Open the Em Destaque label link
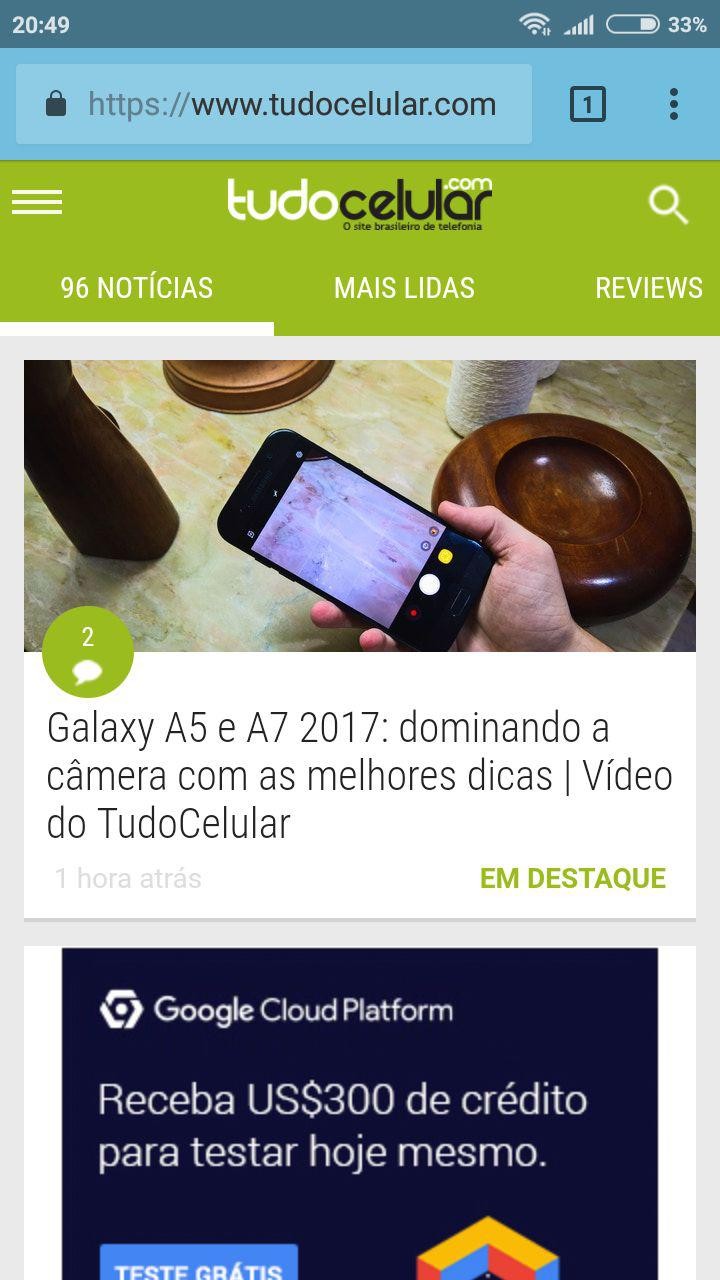The width and height of the screenshot is (720, 1280). coord(572,878)
